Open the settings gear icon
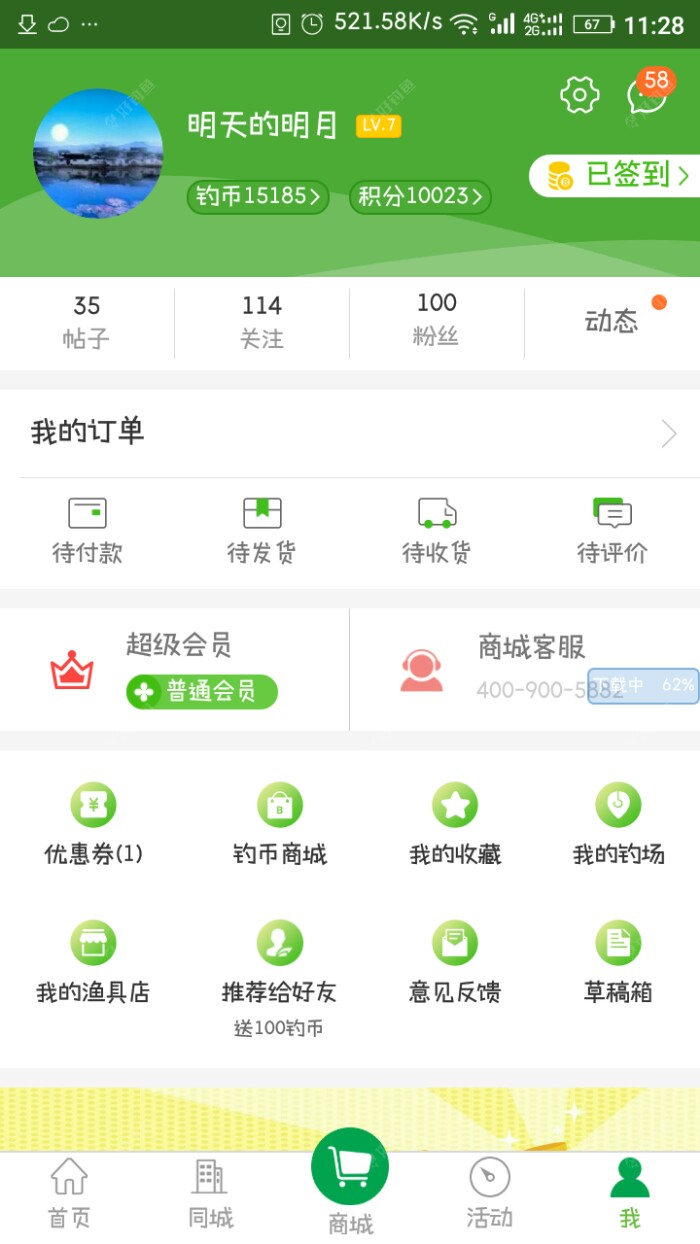 579,95
